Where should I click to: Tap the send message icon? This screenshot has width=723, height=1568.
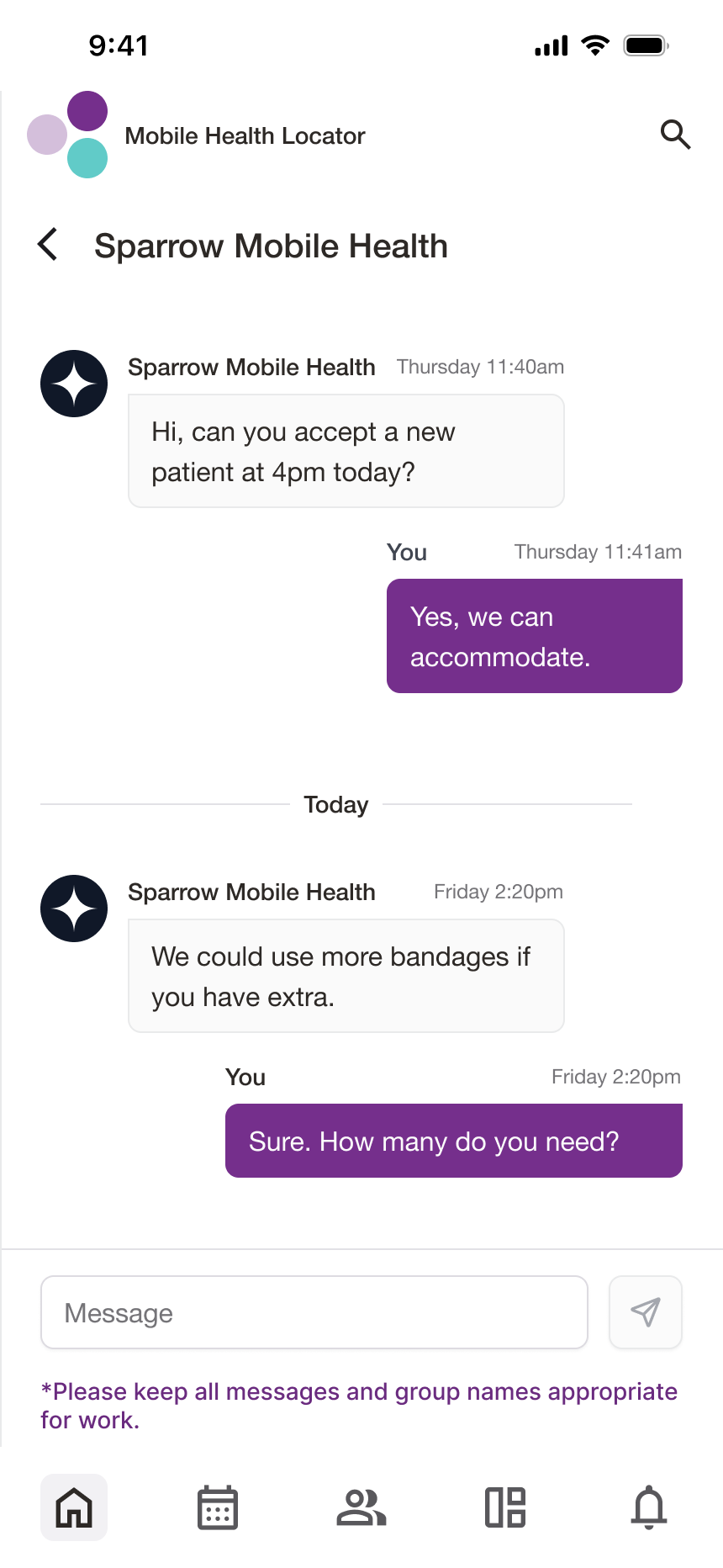click(645, 1312)
